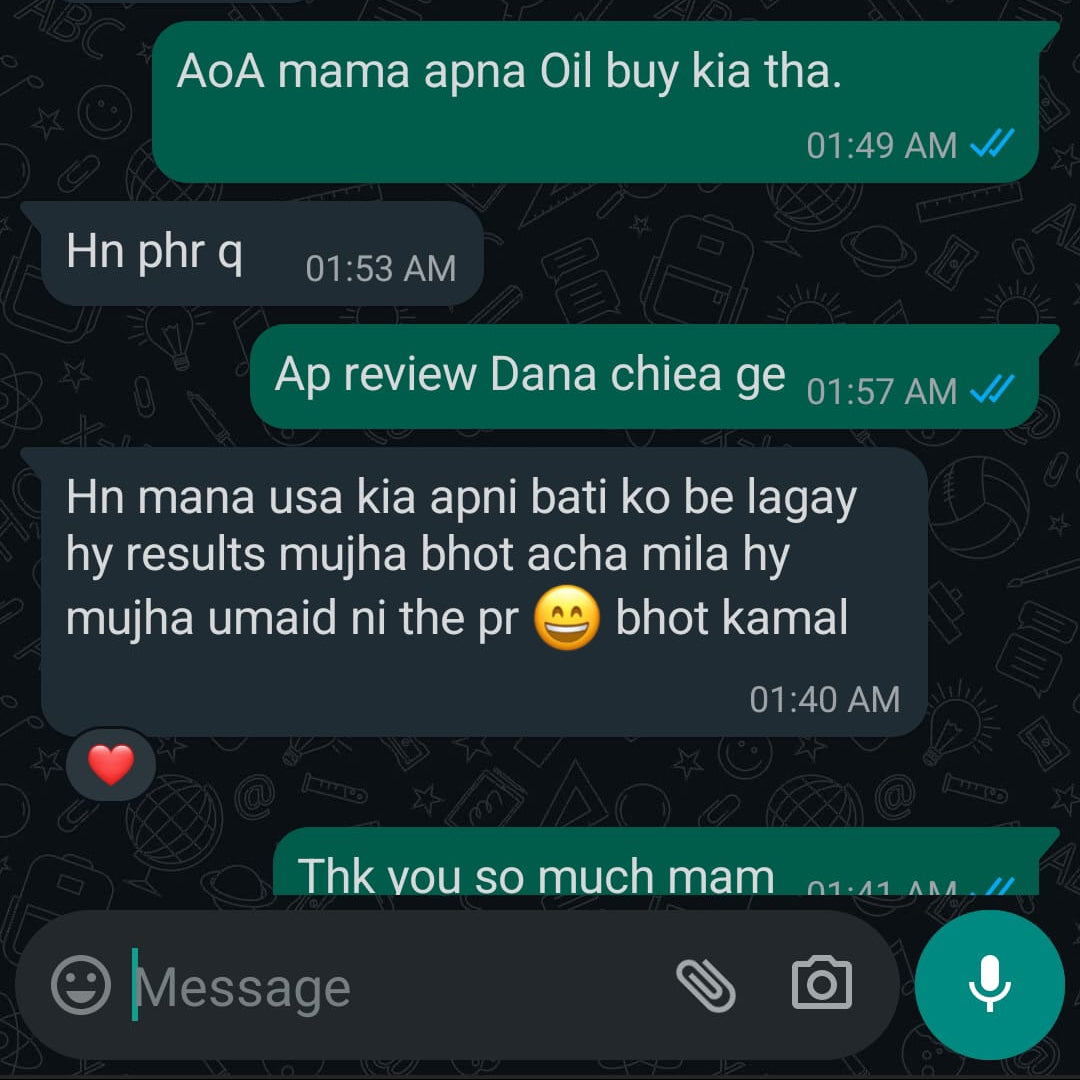Open the emoji picker

[x=81, y=986]
